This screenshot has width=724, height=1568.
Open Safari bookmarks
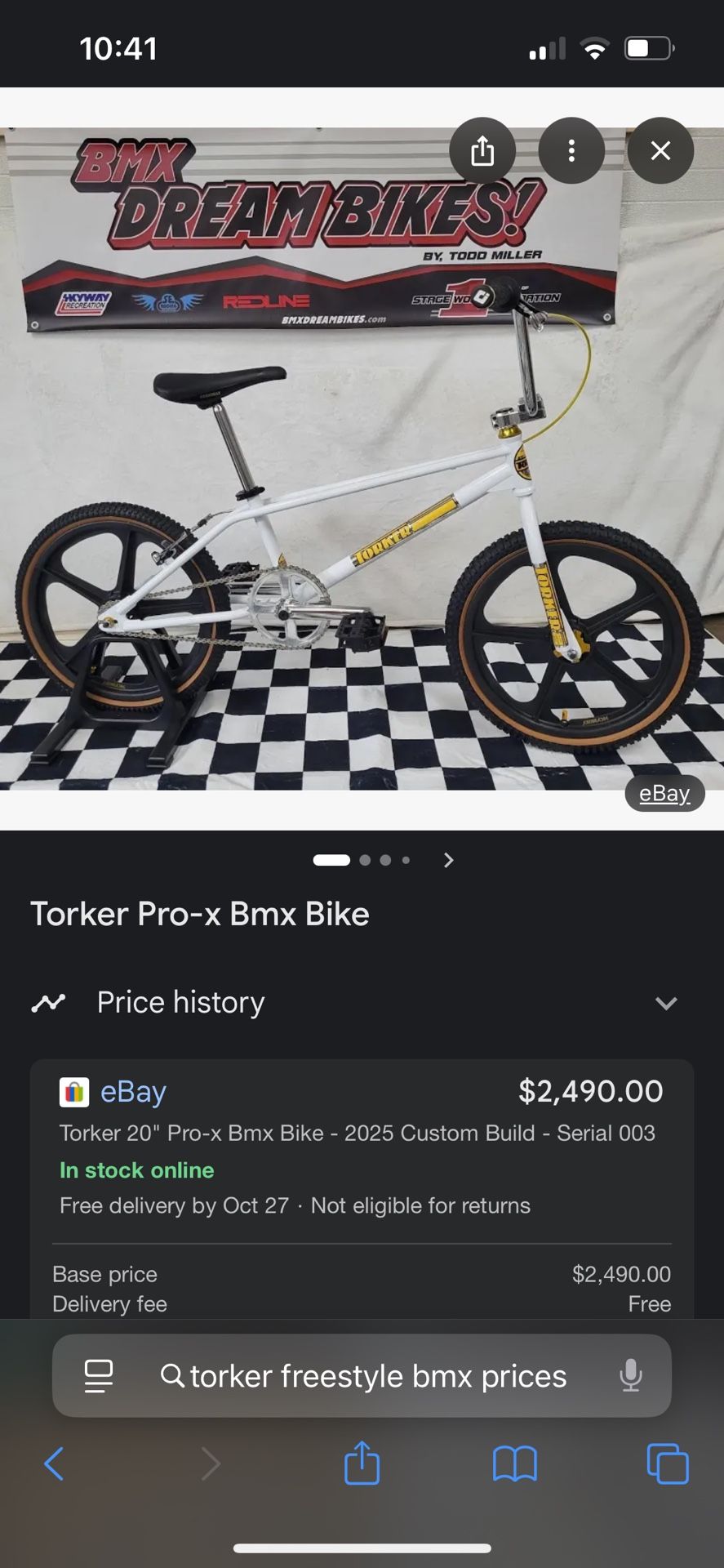515,1463
